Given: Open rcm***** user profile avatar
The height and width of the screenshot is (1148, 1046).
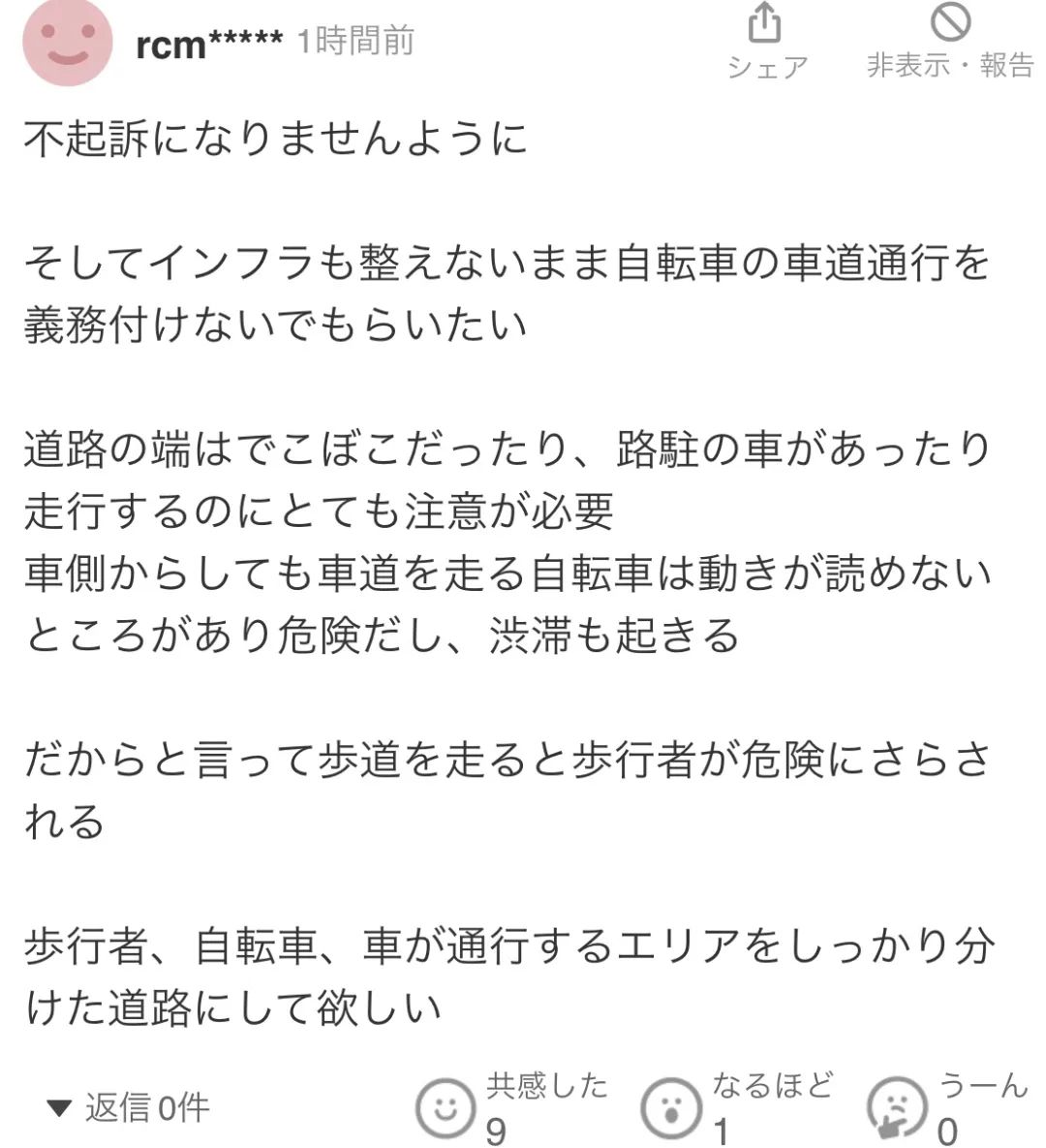Looking at the screenshot, I should coord(67,42).
